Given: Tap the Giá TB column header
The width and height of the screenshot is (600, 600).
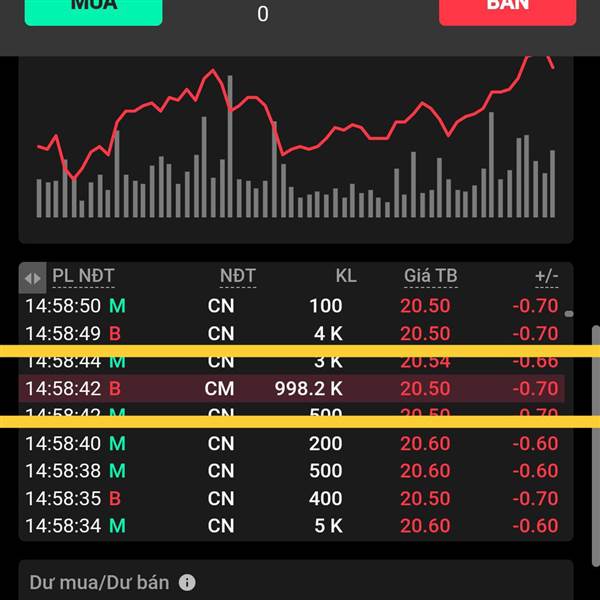Looking at the screenshot, I should coord(430,276).
